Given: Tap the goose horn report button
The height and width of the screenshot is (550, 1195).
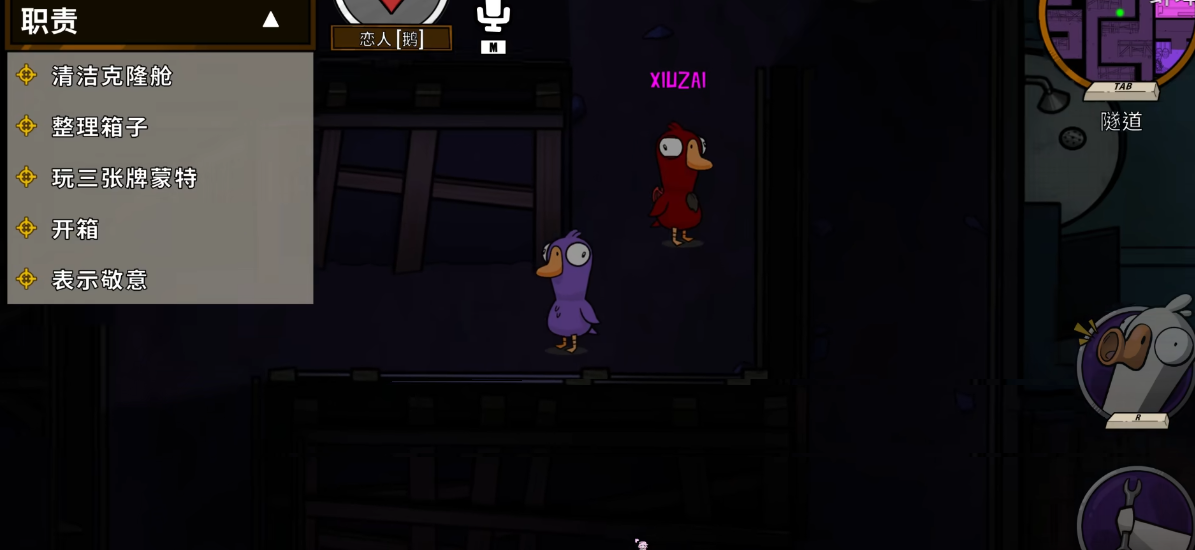Looking at the screenshot, I should (x=1138, y=362).
